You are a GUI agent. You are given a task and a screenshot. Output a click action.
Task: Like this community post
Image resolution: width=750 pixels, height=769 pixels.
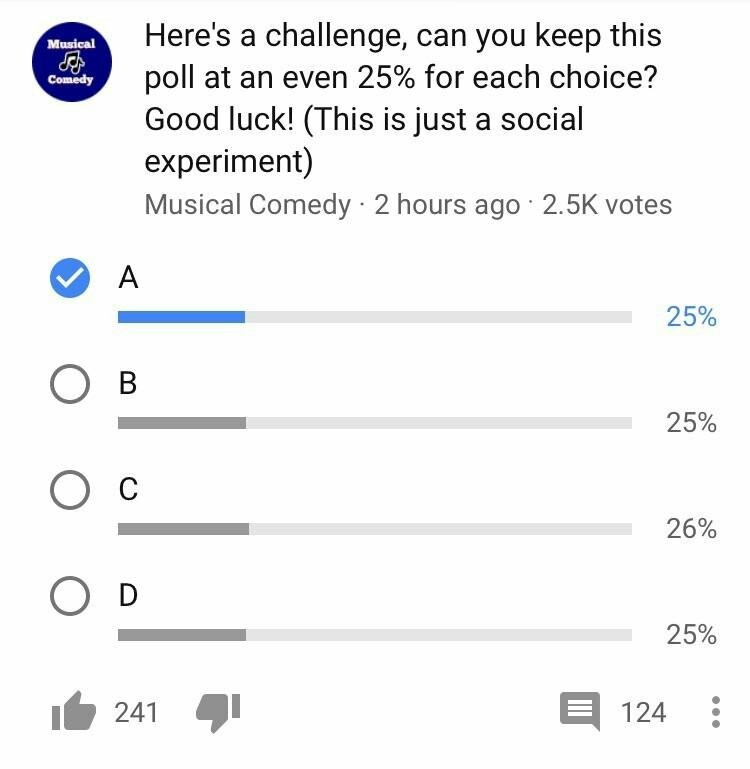(x=73, y=712)
